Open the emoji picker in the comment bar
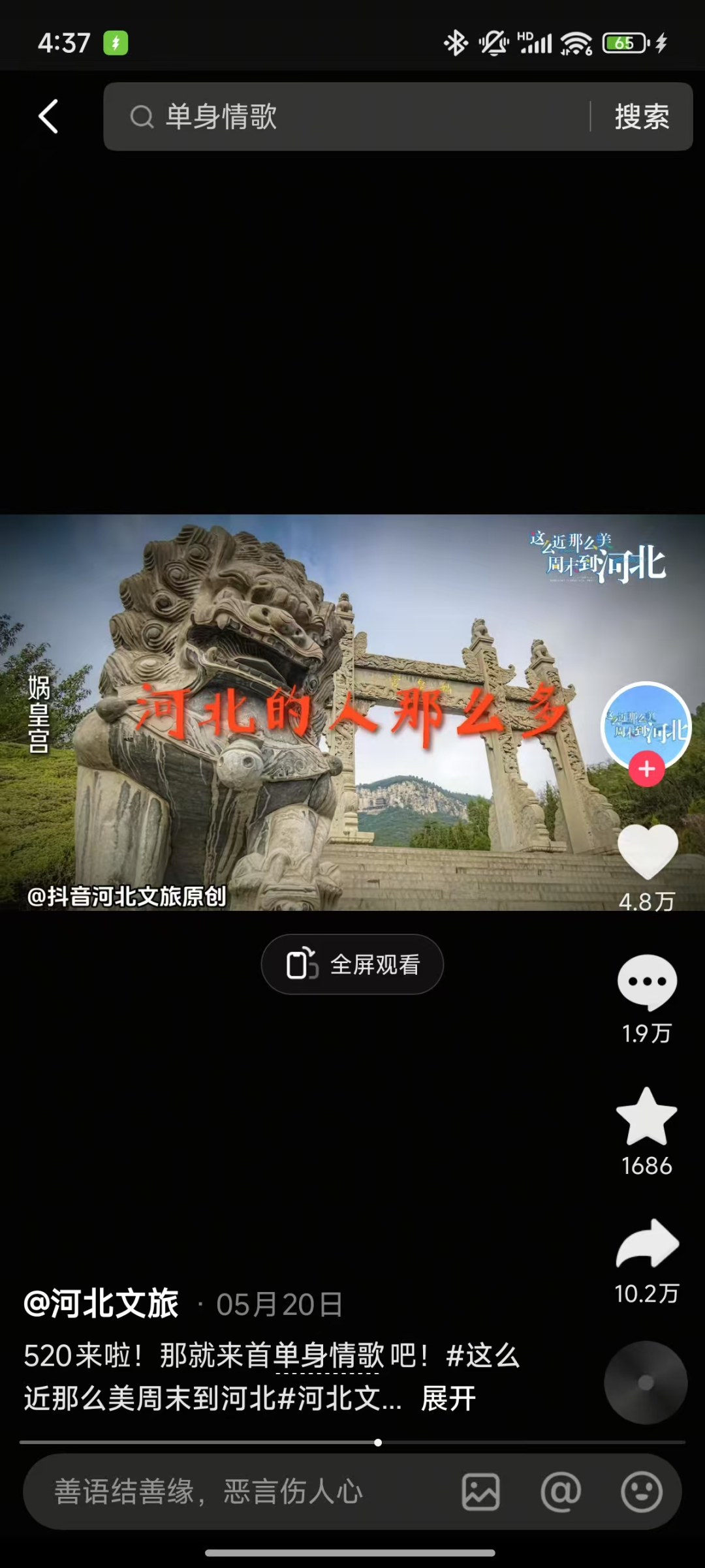This screenshot has height=1568, width=705. click(641, 1492)
